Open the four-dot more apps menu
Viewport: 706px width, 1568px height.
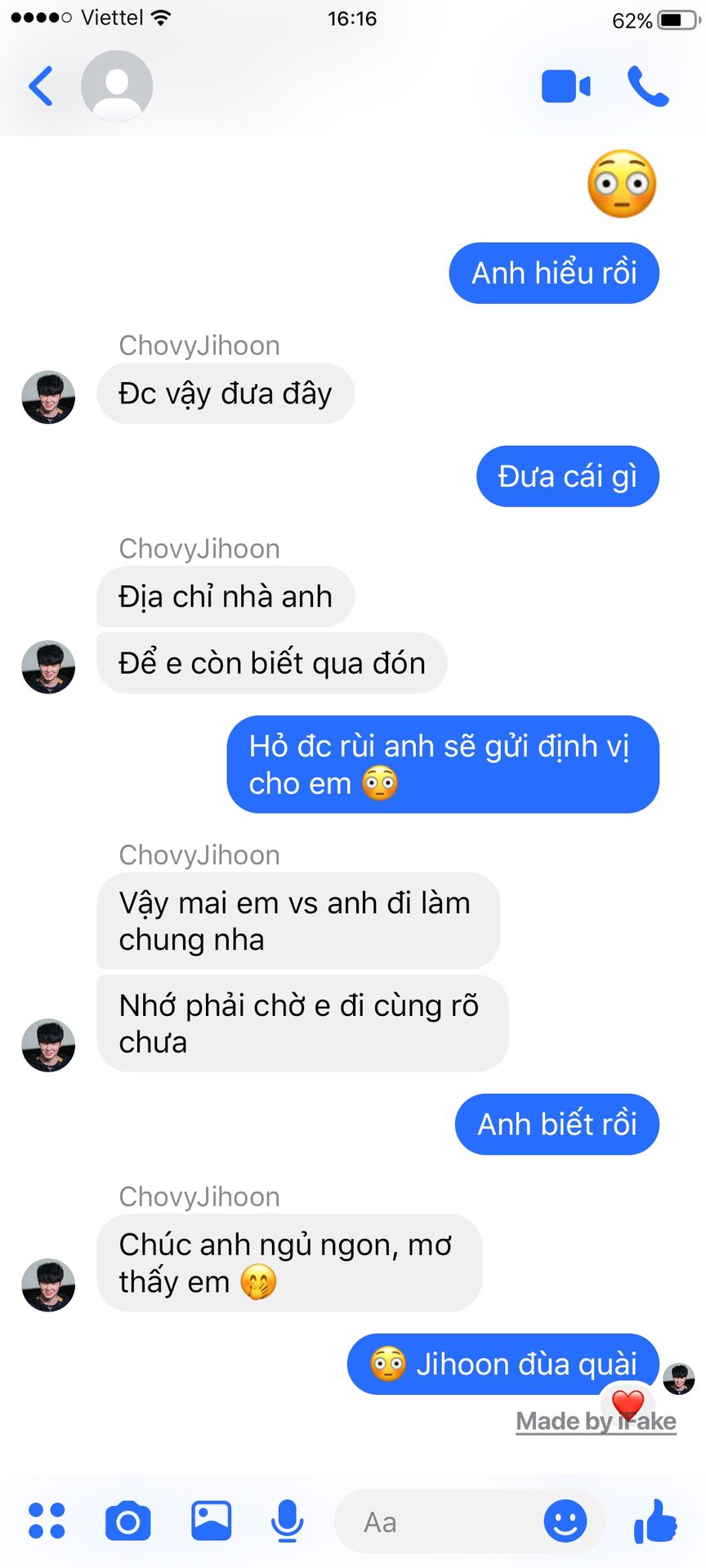(47, 1521)
